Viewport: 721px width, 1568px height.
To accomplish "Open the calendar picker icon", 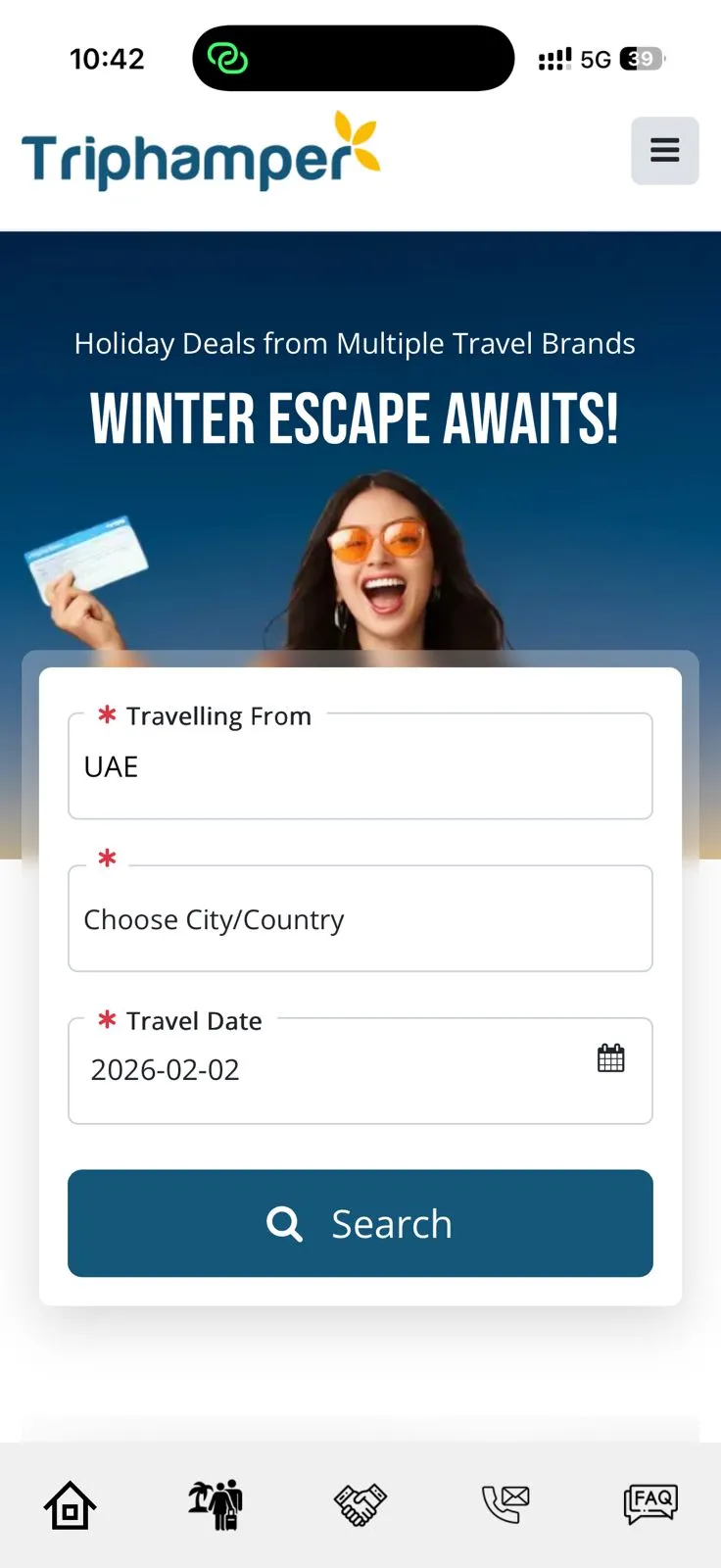I will coord(610,1058).
